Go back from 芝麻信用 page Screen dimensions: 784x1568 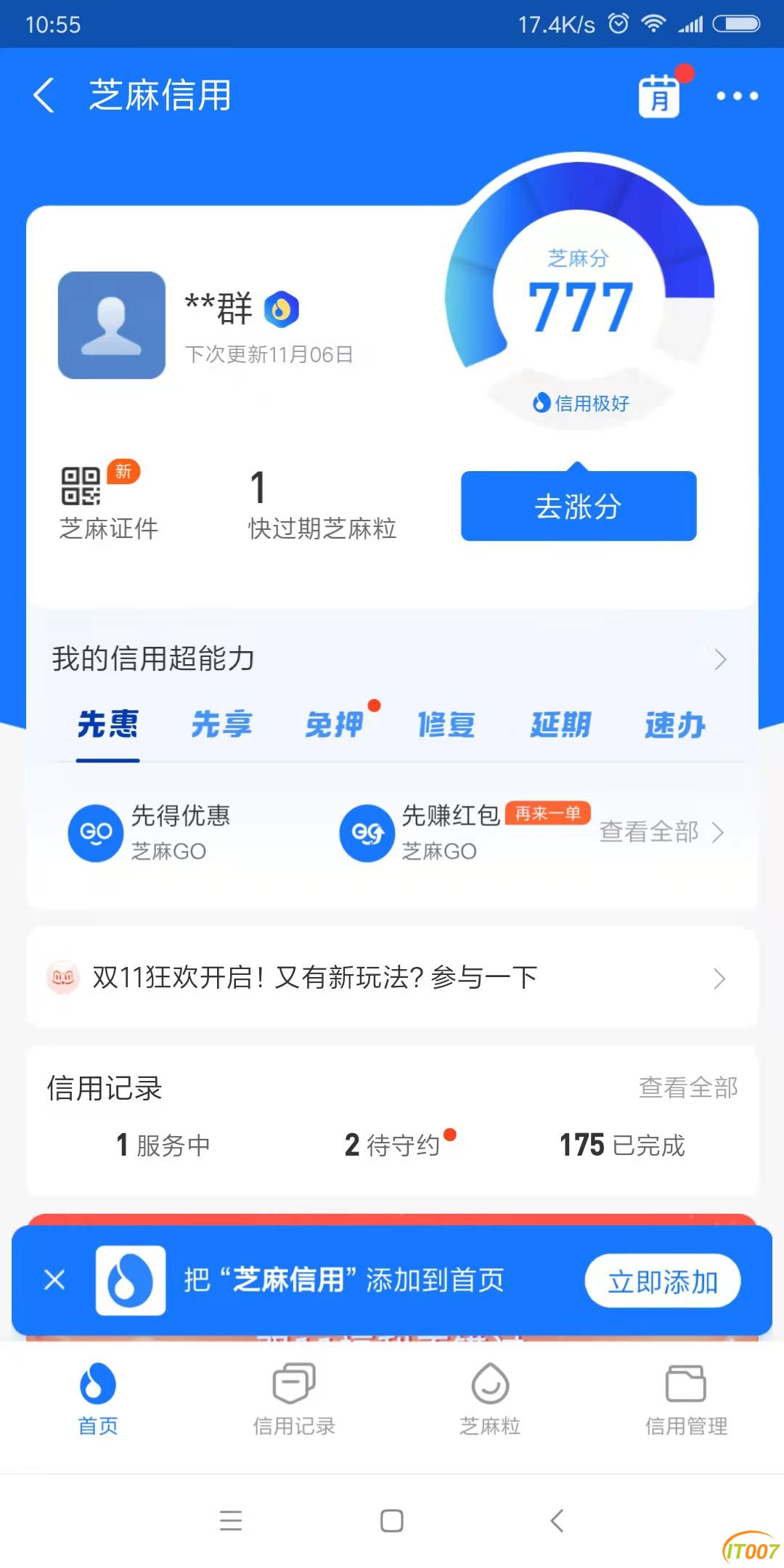click(45, 96)
